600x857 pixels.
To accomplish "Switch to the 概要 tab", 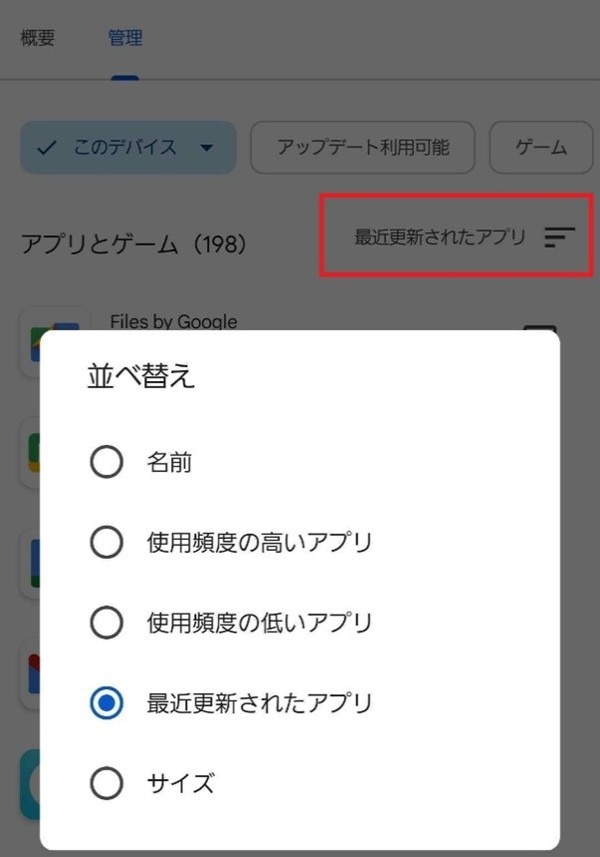I will coord(38,39).
